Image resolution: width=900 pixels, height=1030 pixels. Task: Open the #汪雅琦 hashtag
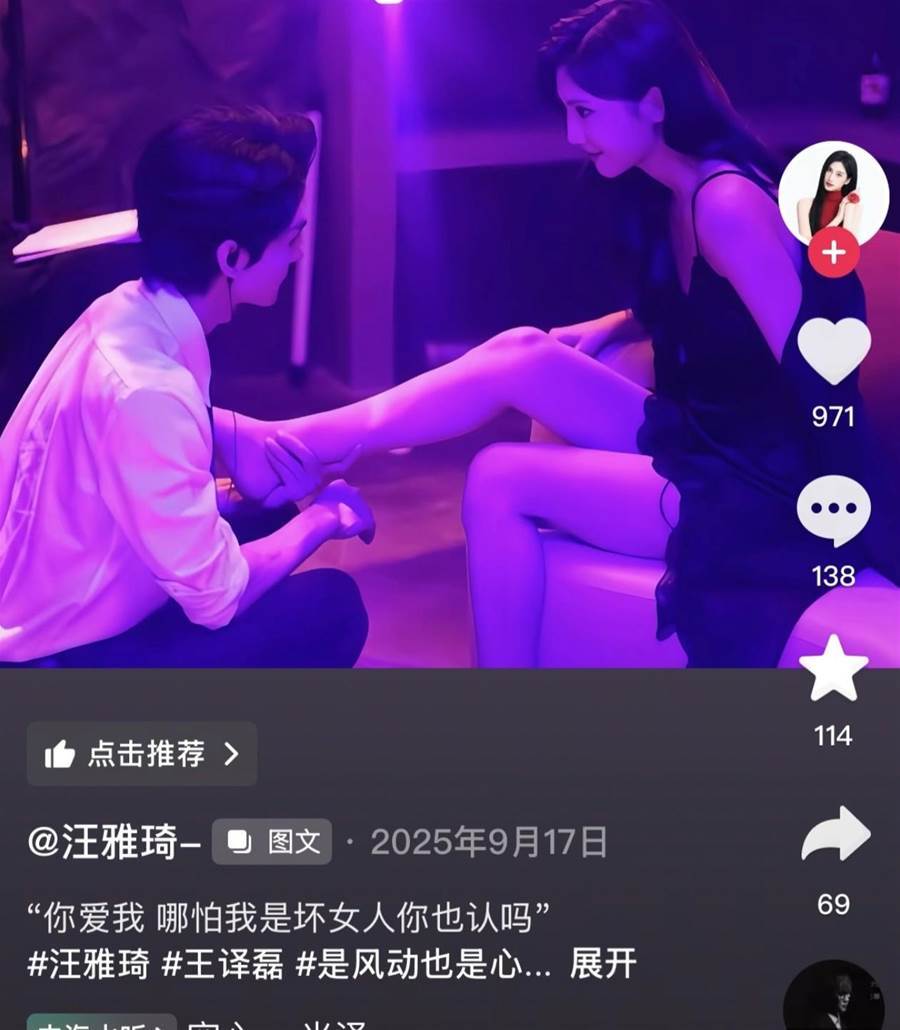tap(88, 965)
